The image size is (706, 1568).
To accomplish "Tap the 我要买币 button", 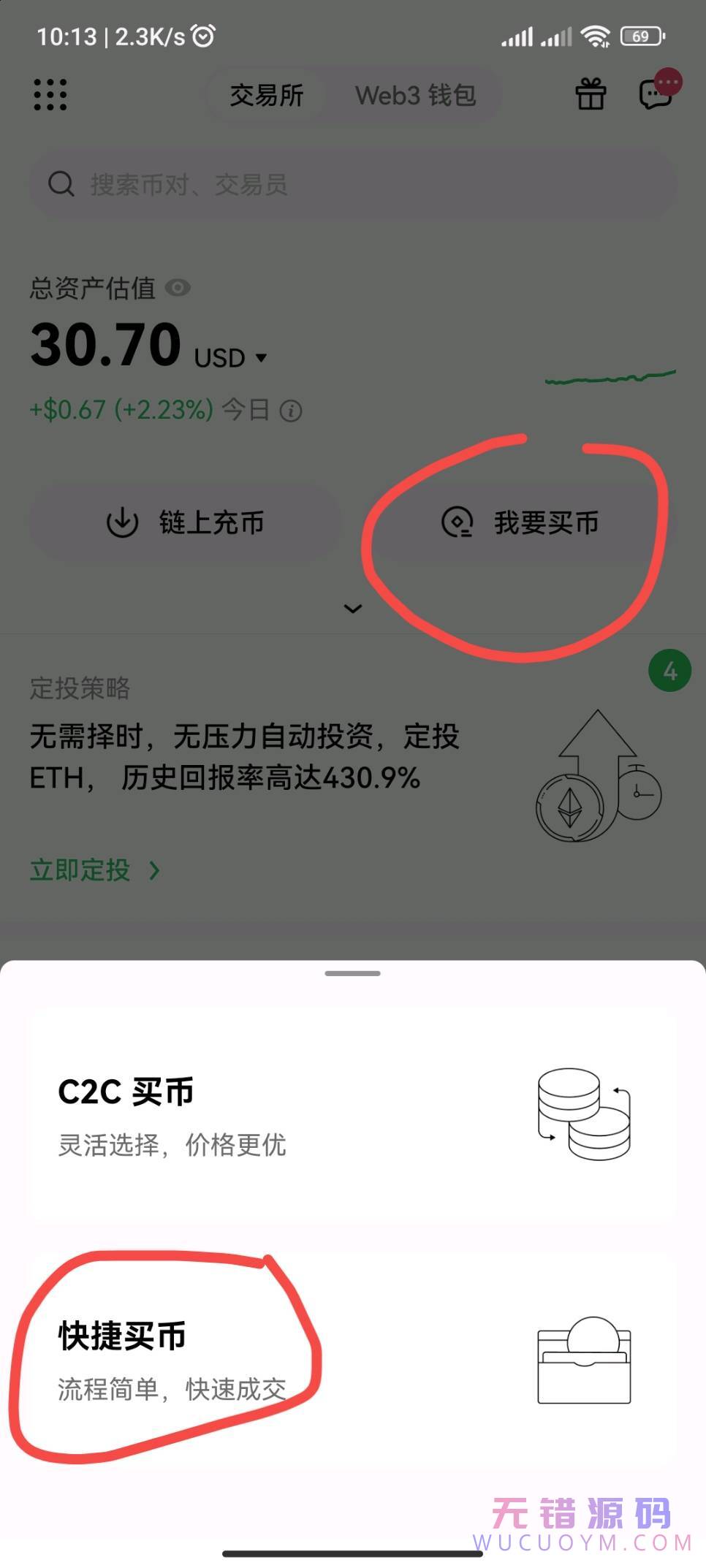I will pyautogui.click(x=520, y=522).
